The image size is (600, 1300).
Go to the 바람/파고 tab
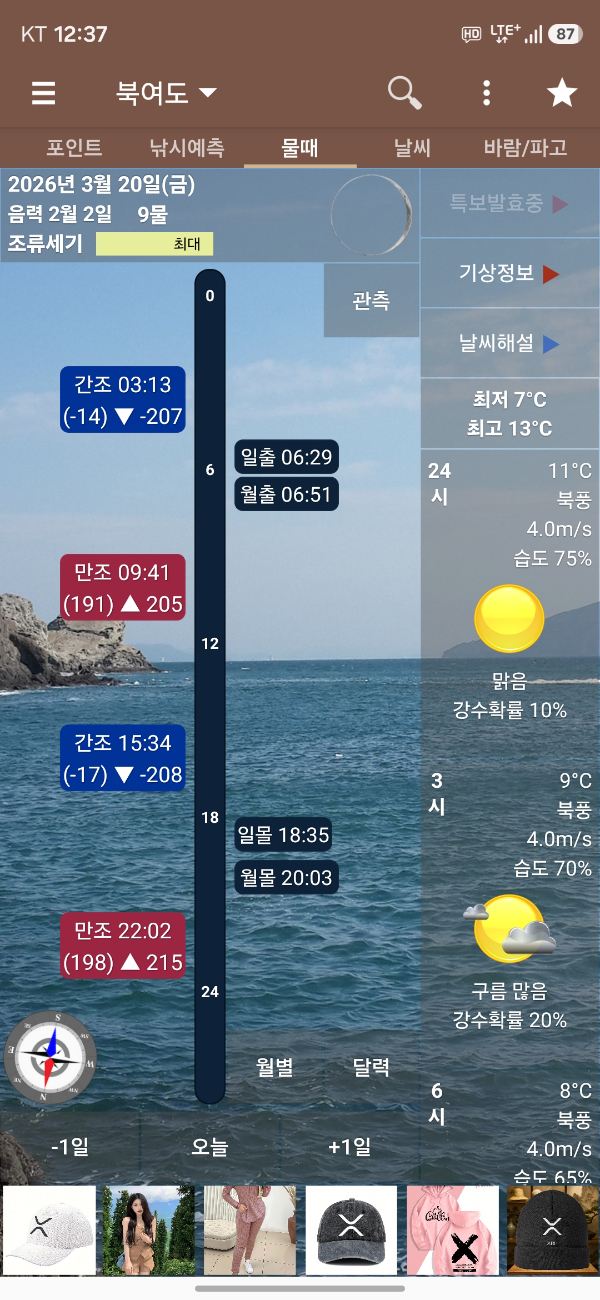525,148
